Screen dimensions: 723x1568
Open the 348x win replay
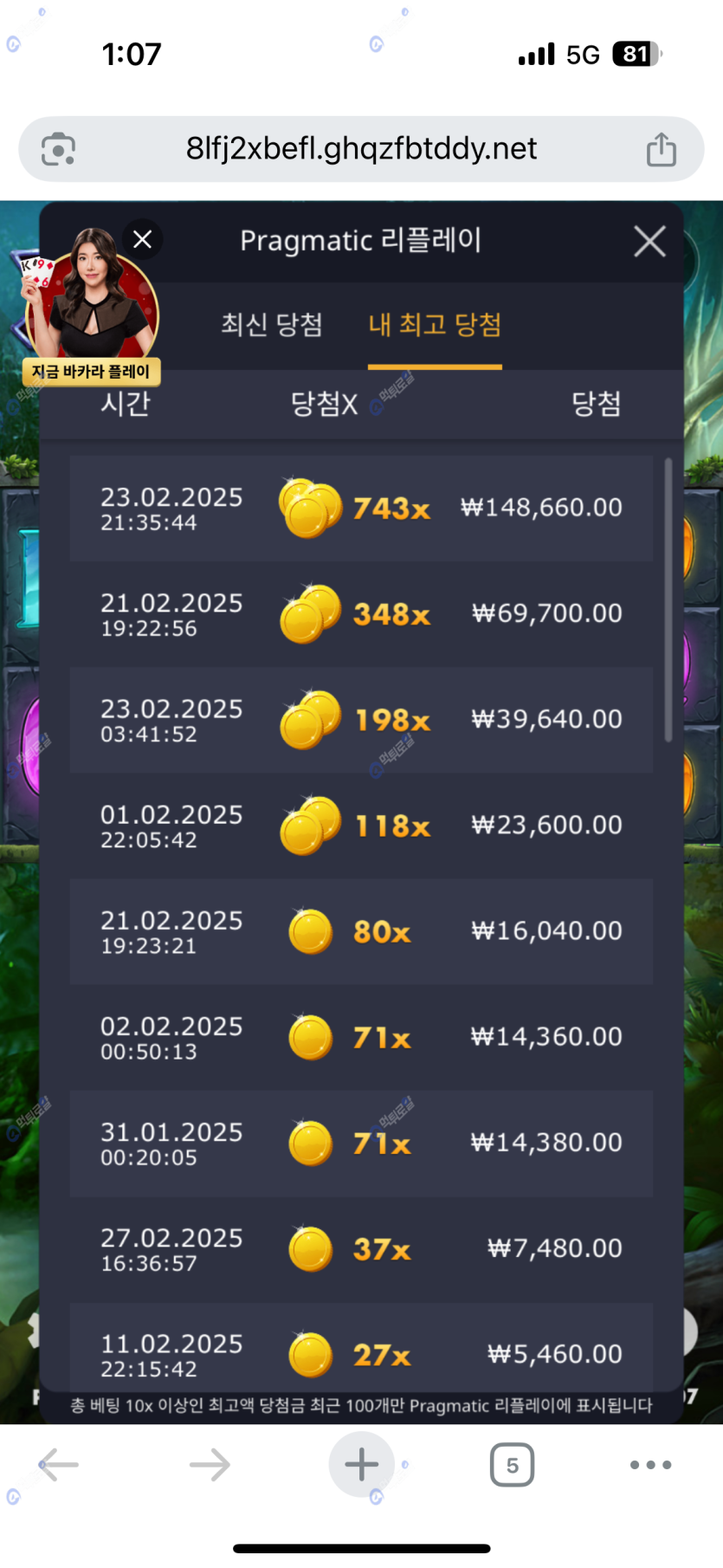coord(361,614)
